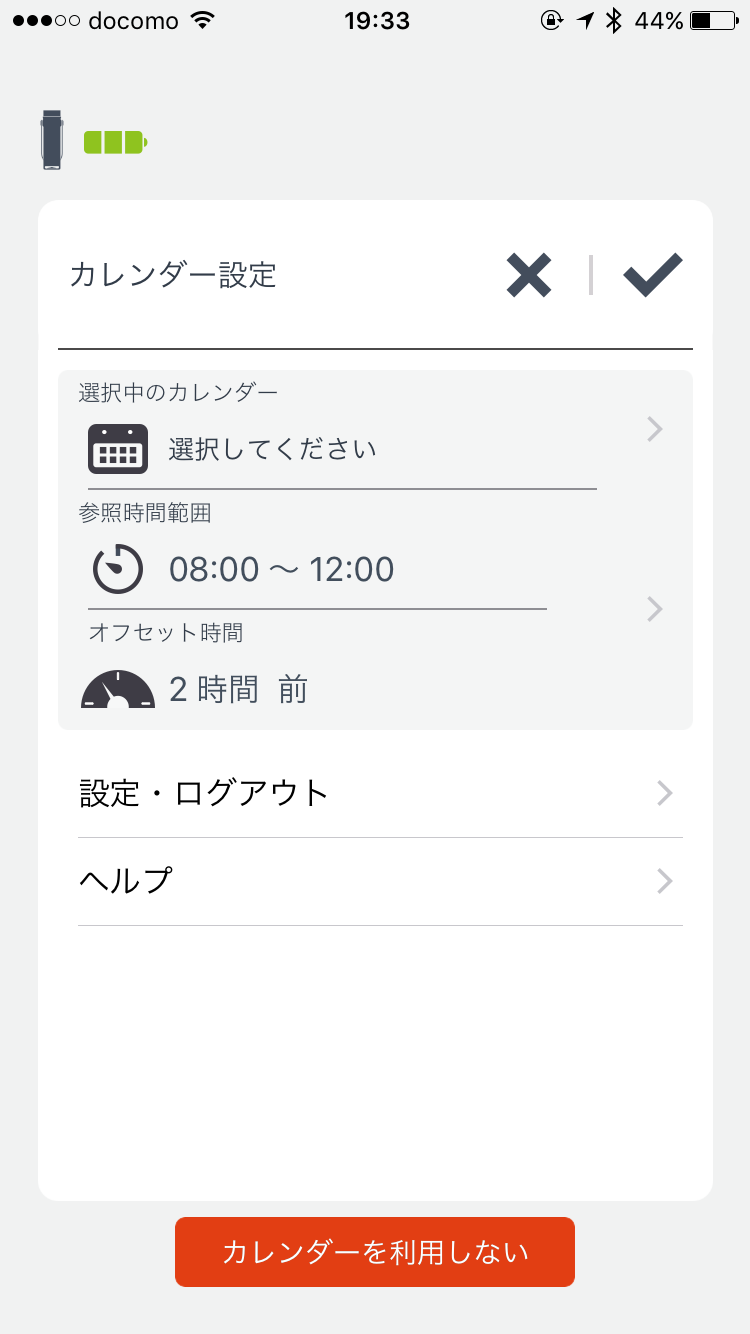750x1334 pixels.
Task: Open 設定・ログアウト
Action: 380,794
